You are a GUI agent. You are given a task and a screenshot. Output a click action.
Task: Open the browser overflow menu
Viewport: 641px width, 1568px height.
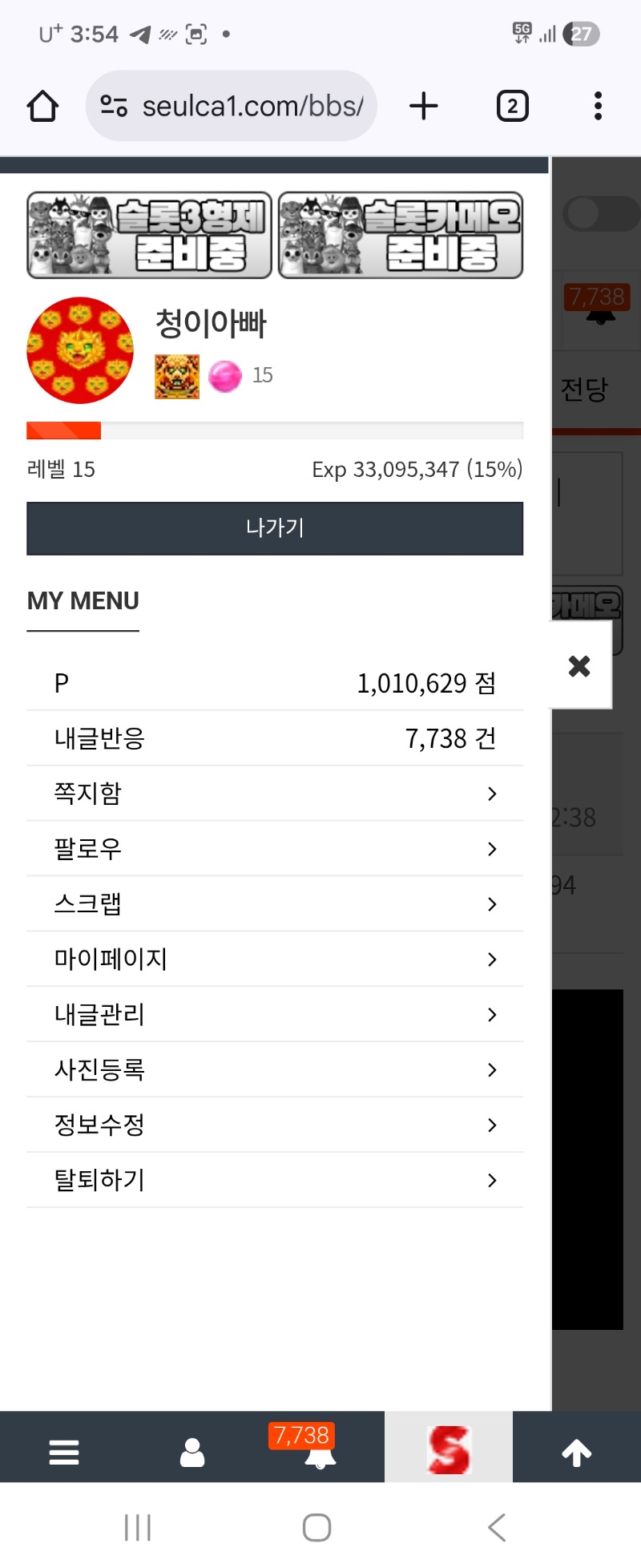[598, 106]
